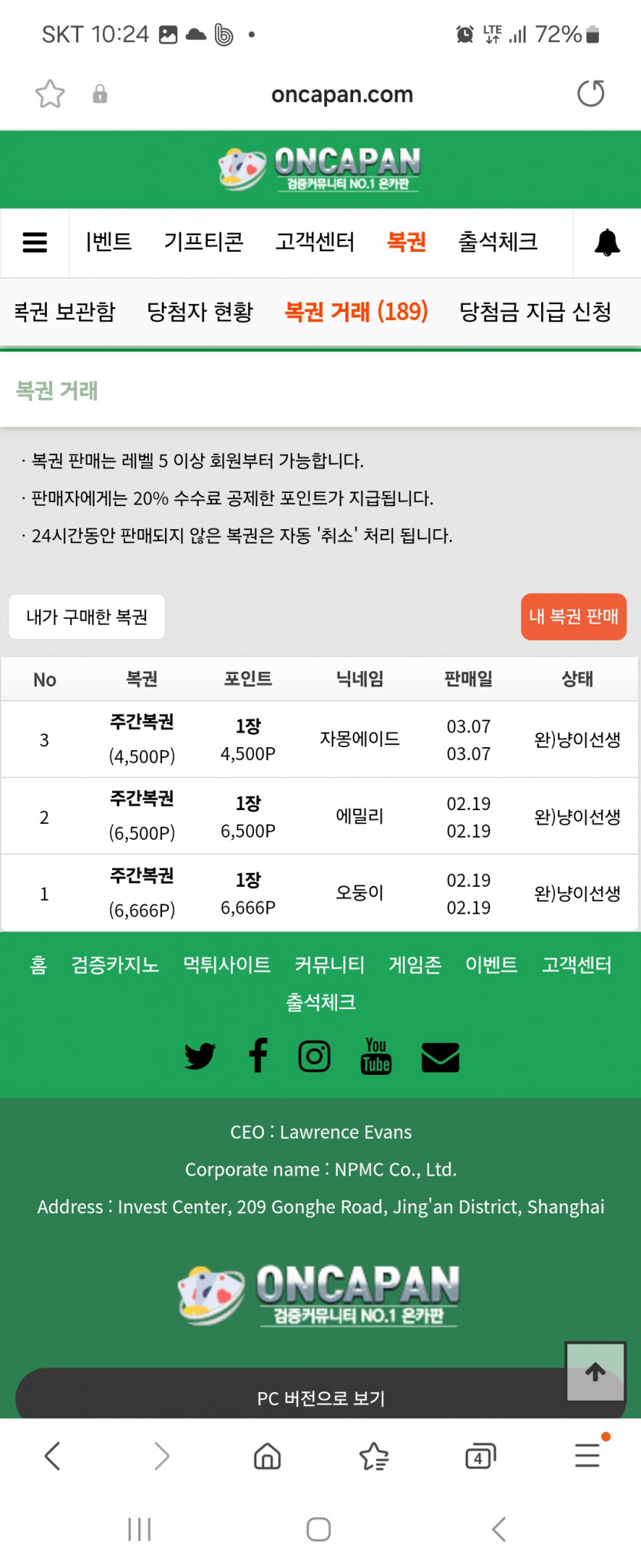The image size is (641, 1568).
Task: Open 검증카지노 footer link
Action: pos(115,964)
